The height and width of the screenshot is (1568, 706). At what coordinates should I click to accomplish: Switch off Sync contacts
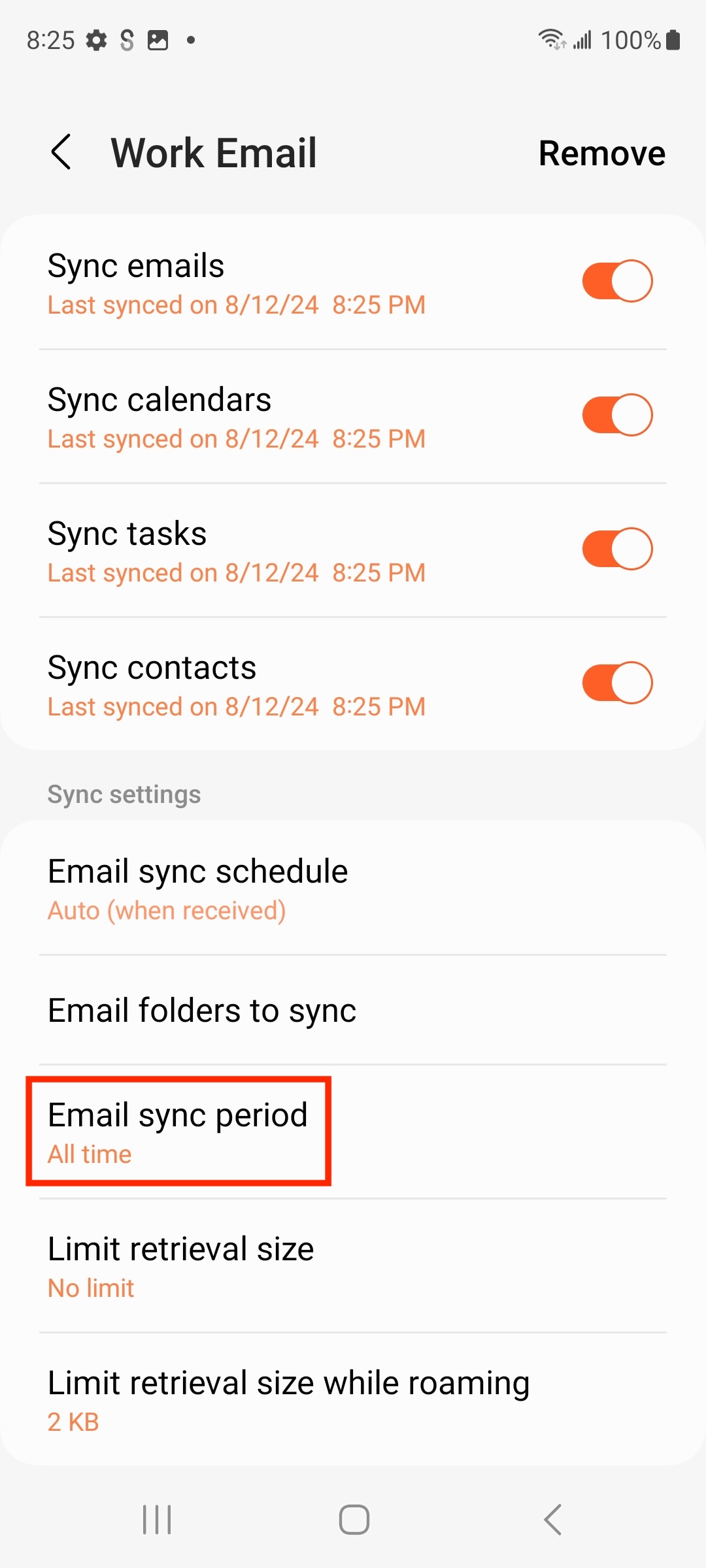click(617, 683)
